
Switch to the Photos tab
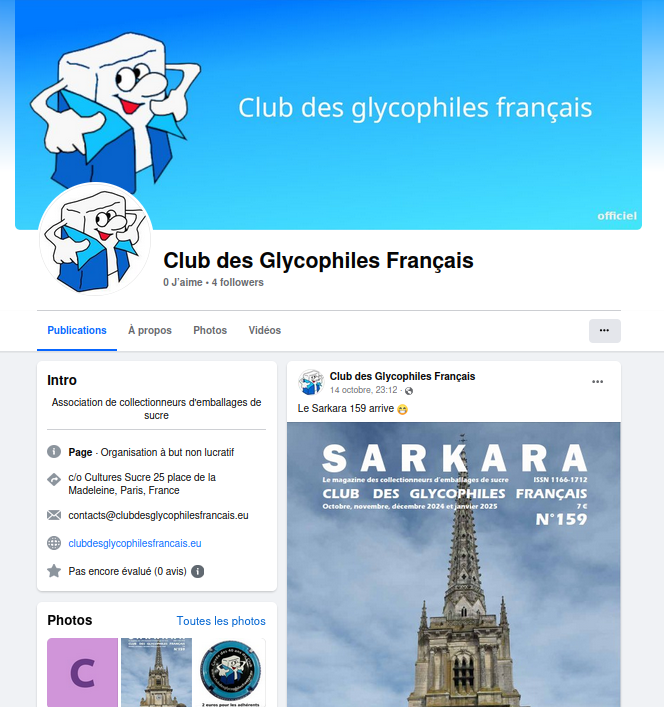(x=210, y=330)
